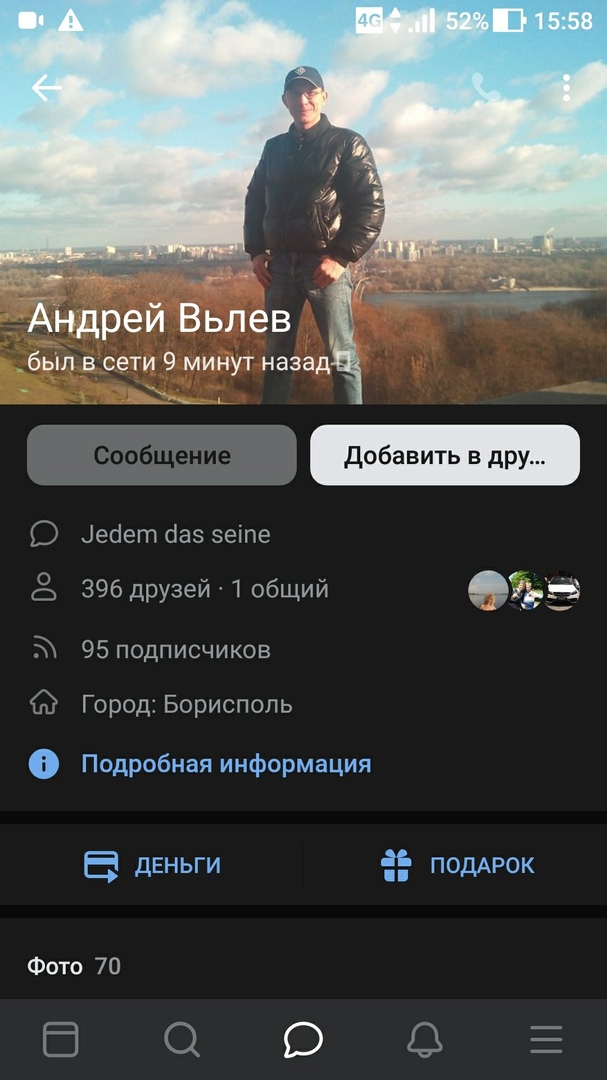Screen dimensions: 607x1080
Task: Open Подробная информация link
Action: point(226,764)
